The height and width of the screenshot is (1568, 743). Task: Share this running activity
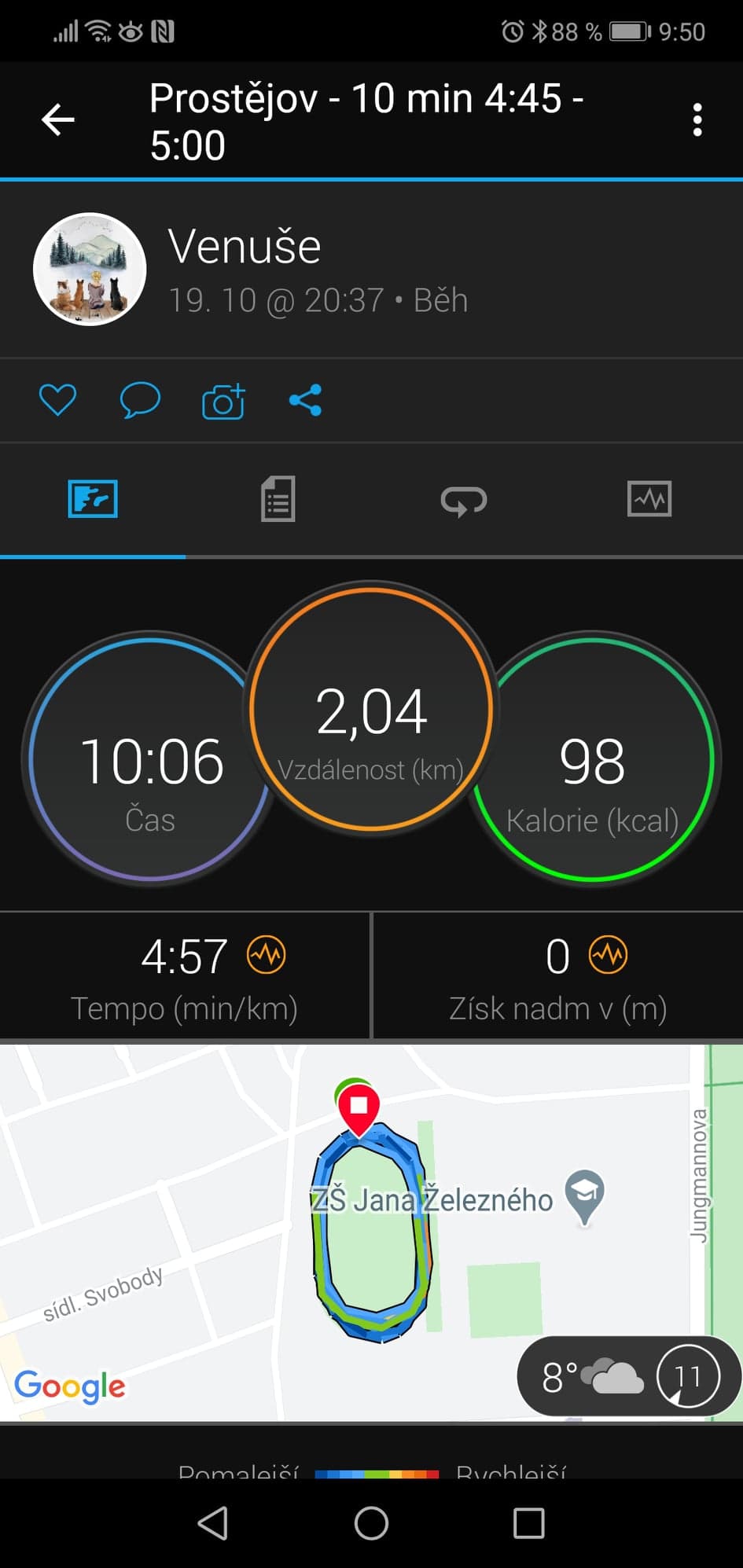[305, 400]
